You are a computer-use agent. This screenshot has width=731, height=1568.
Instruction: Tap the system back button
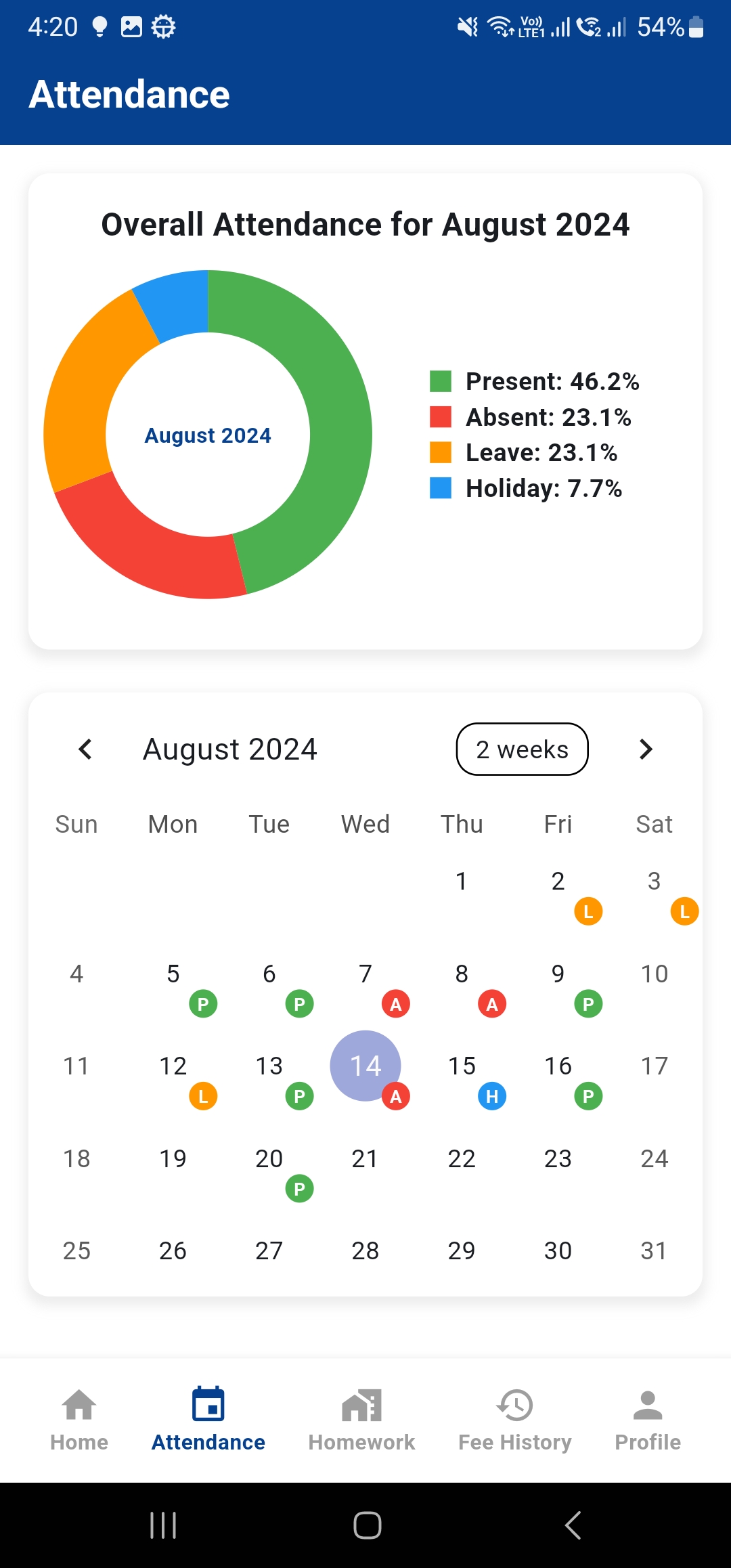point(573,1525)
